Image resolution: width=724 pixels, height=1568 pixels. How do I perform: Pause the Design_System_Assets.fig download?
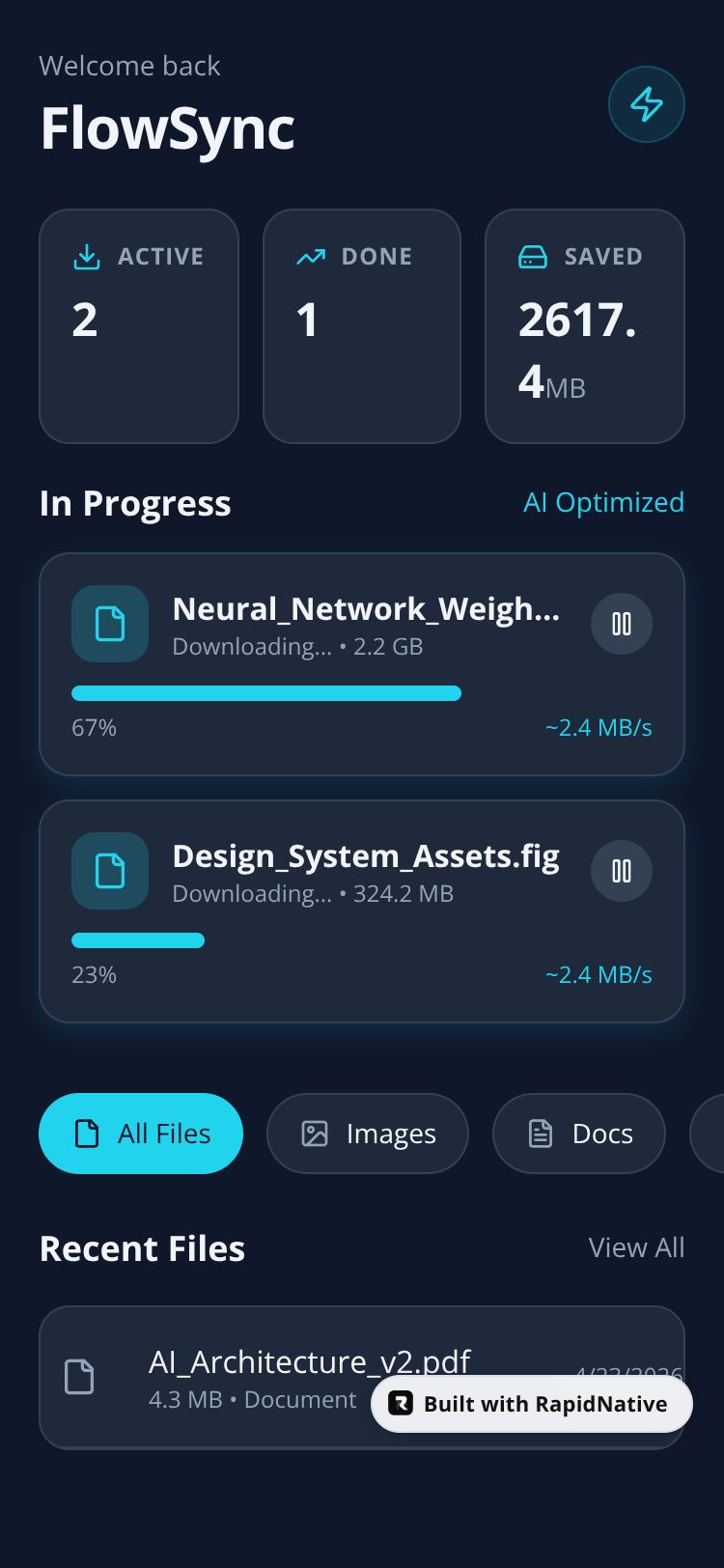click(x=622, y=871)
